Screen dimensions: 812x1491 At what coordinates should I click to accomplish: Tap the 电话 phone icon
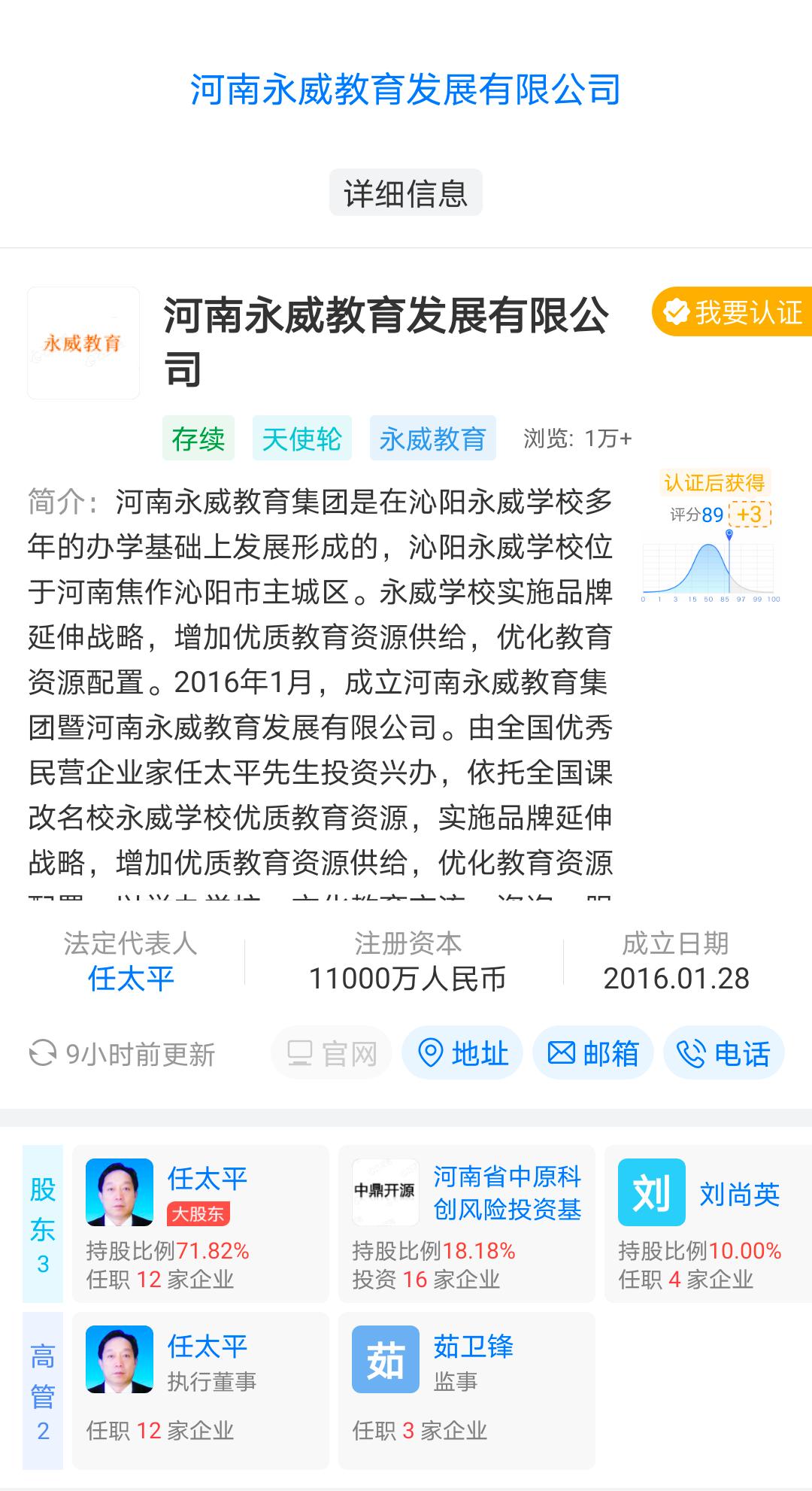click(692, 1053)
